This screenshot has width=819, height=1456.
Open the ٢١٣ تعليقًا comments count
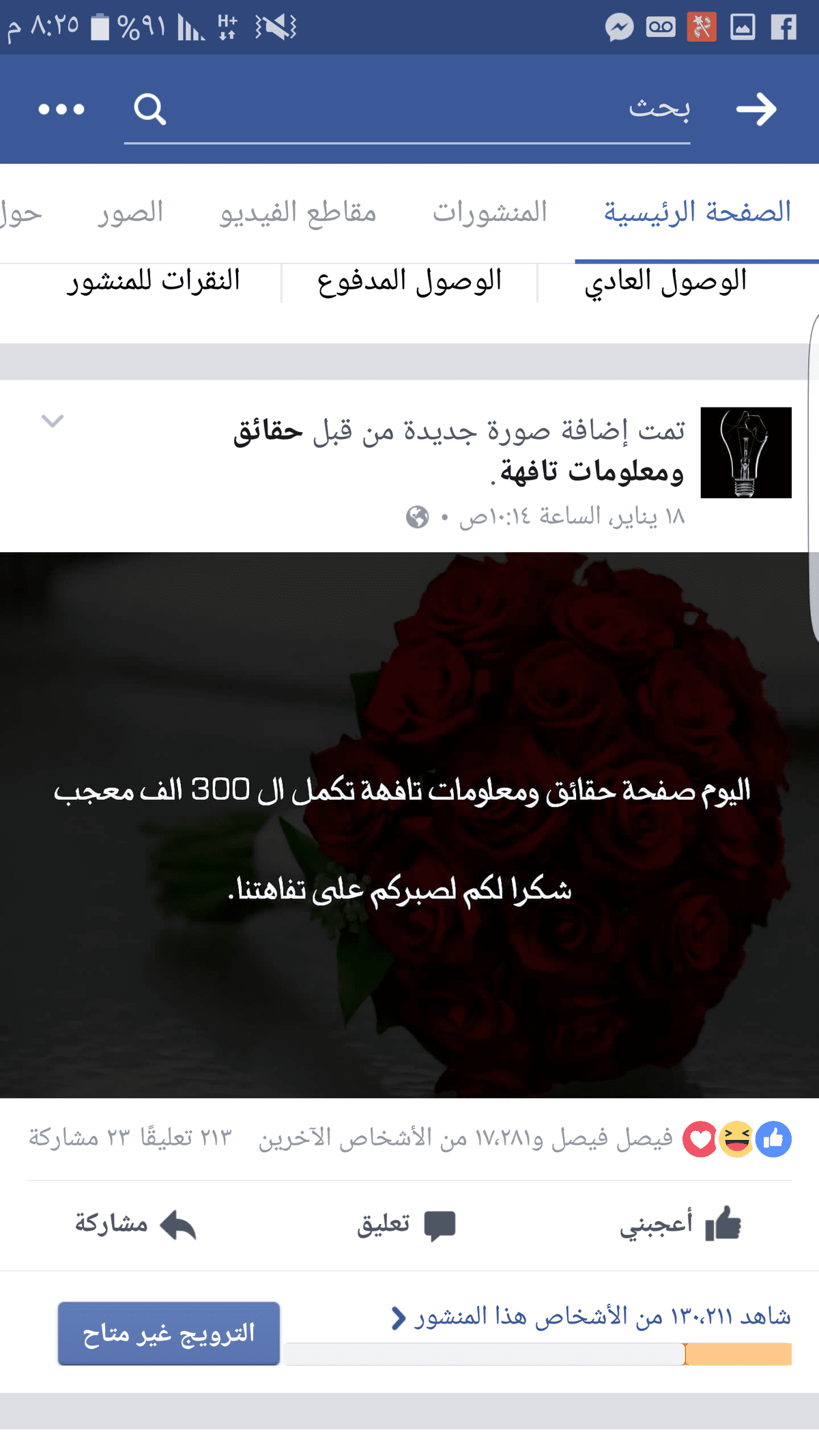186,1139
